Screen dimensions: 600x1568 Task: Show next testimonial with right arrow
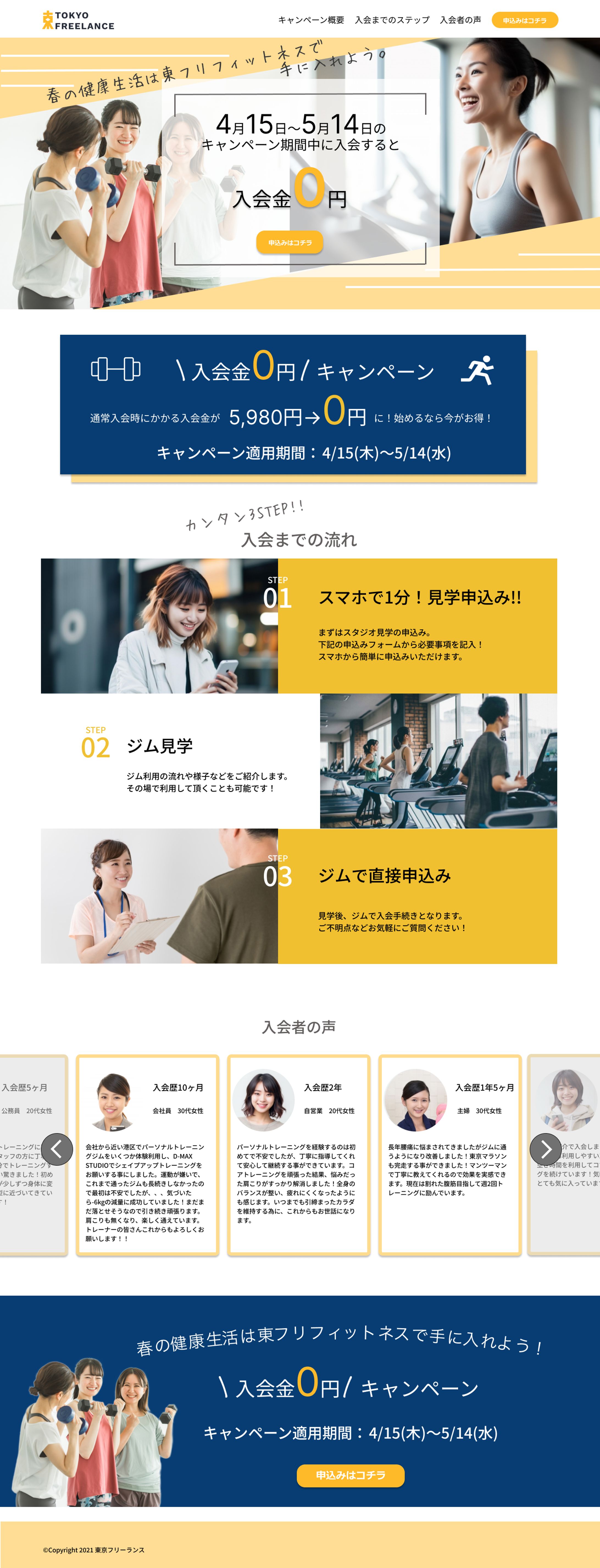pyautogui.click(x=545, y=1149)
